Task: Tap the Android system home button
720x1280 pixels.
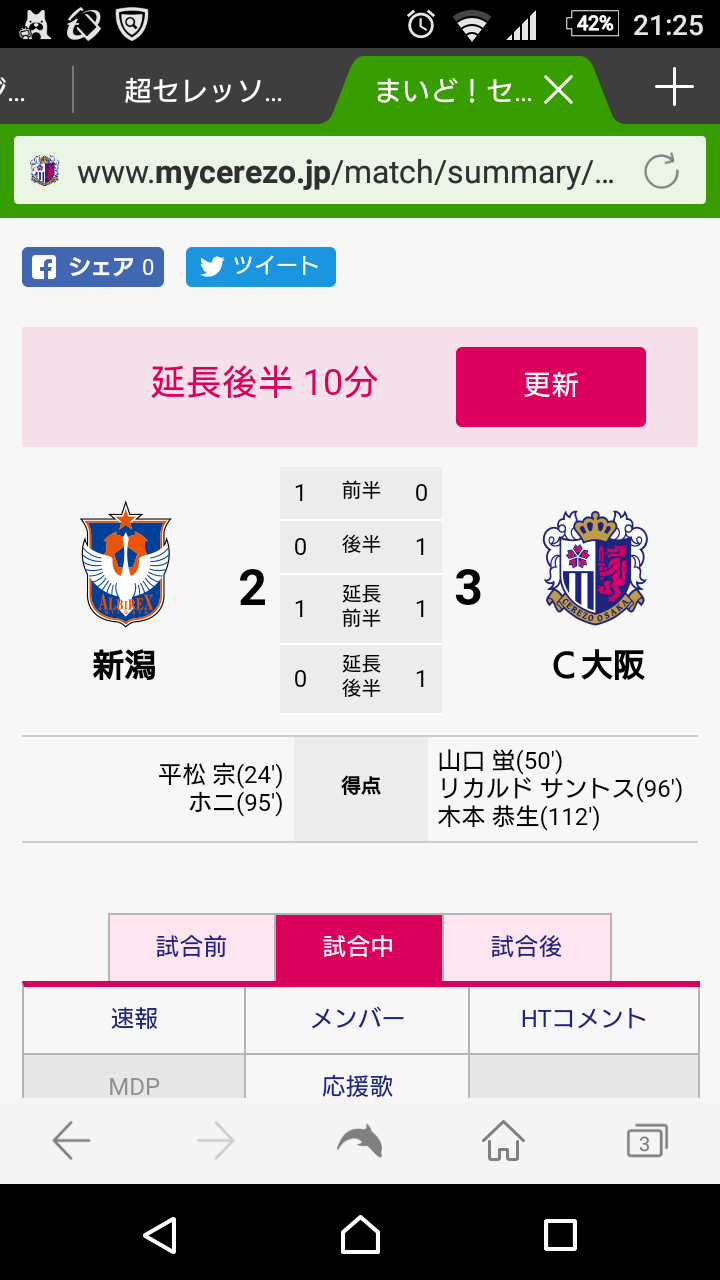Action: click(360, 1235)
